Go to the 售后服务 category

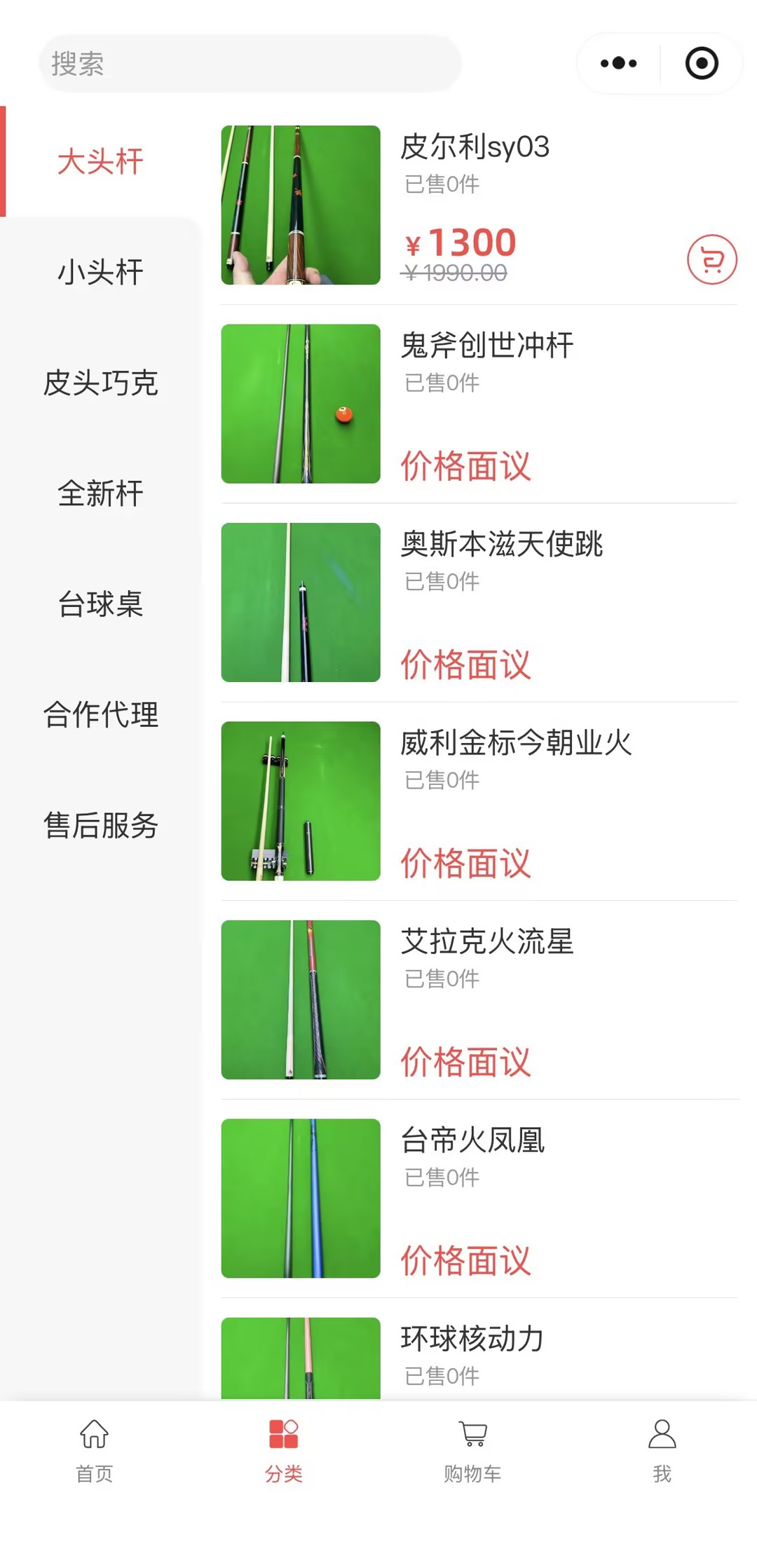(x=100, y=826)
